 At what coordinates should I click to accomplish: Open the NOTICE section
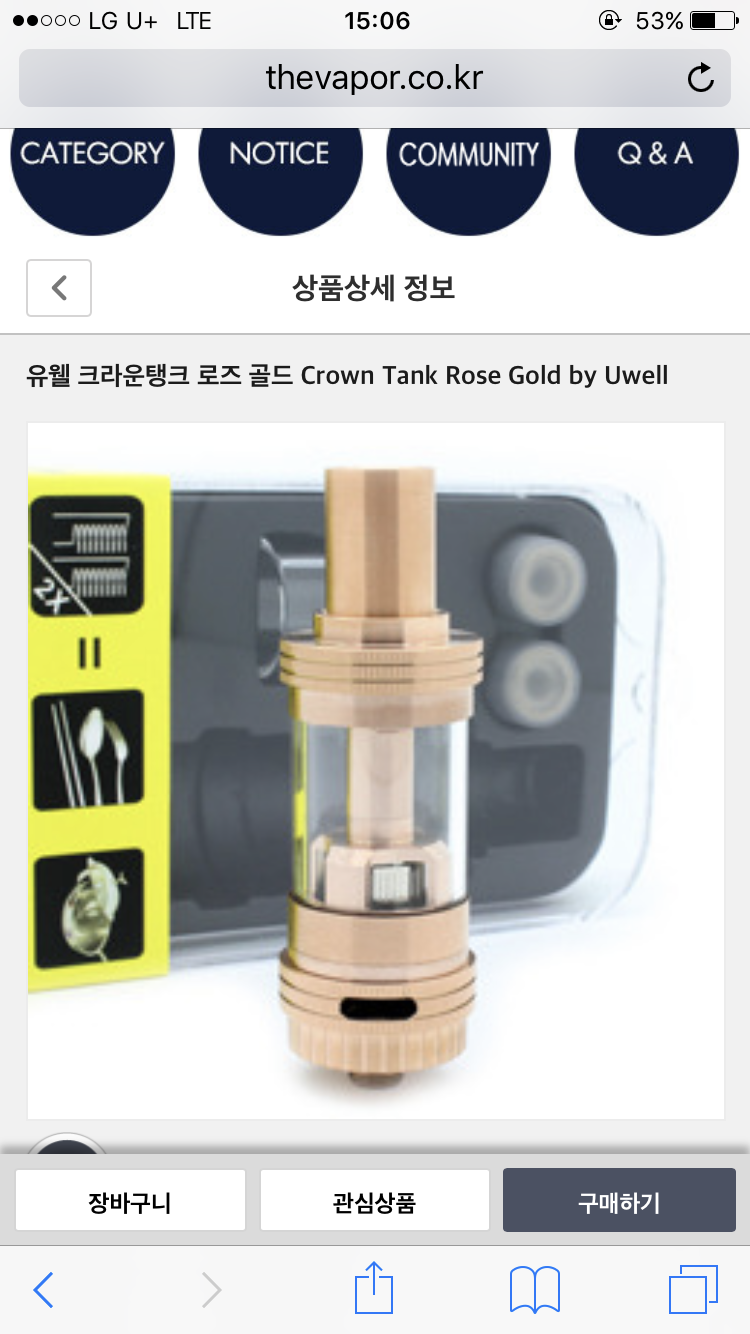point(280,160)
